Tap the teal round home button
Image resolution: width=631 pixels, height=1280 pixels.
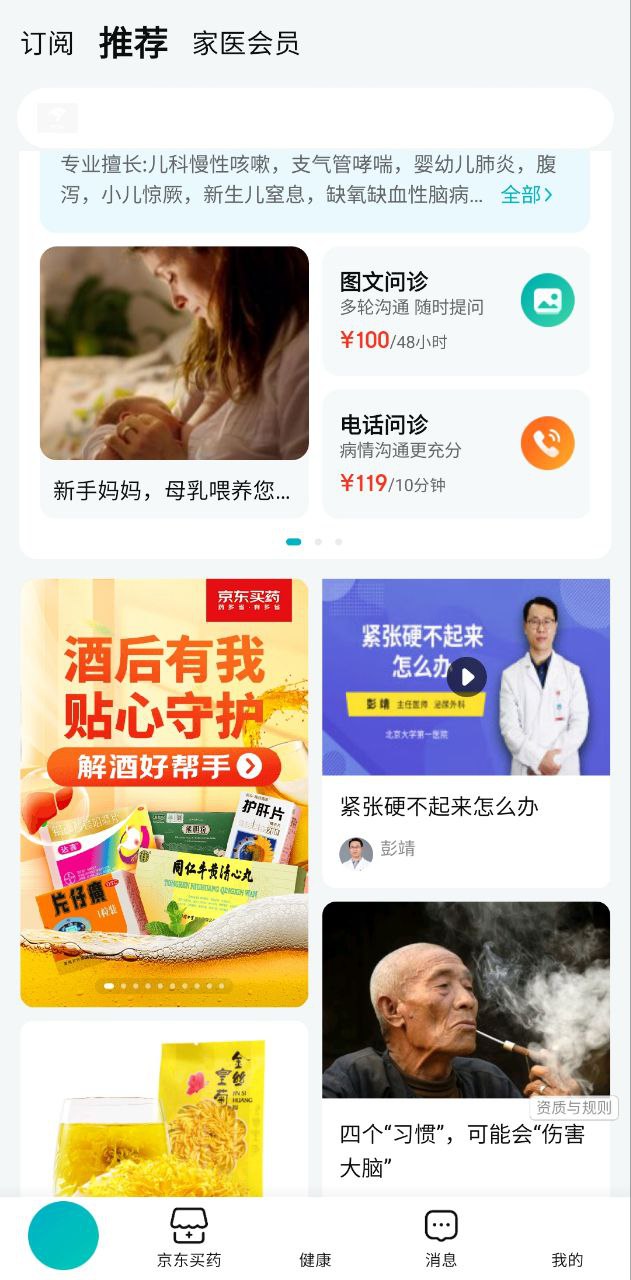63,1235
